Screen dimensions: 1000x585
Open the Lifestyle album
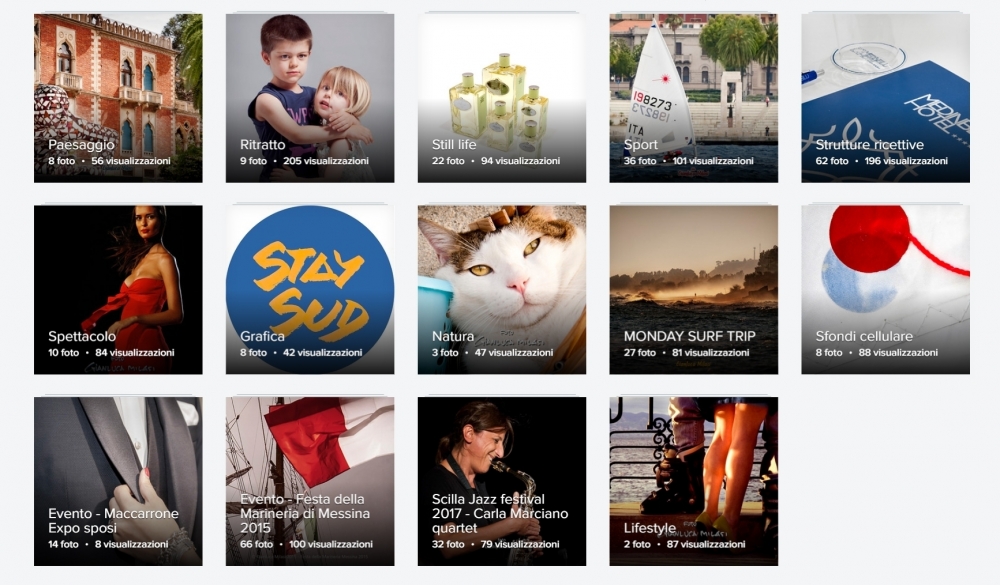point(694,481)
